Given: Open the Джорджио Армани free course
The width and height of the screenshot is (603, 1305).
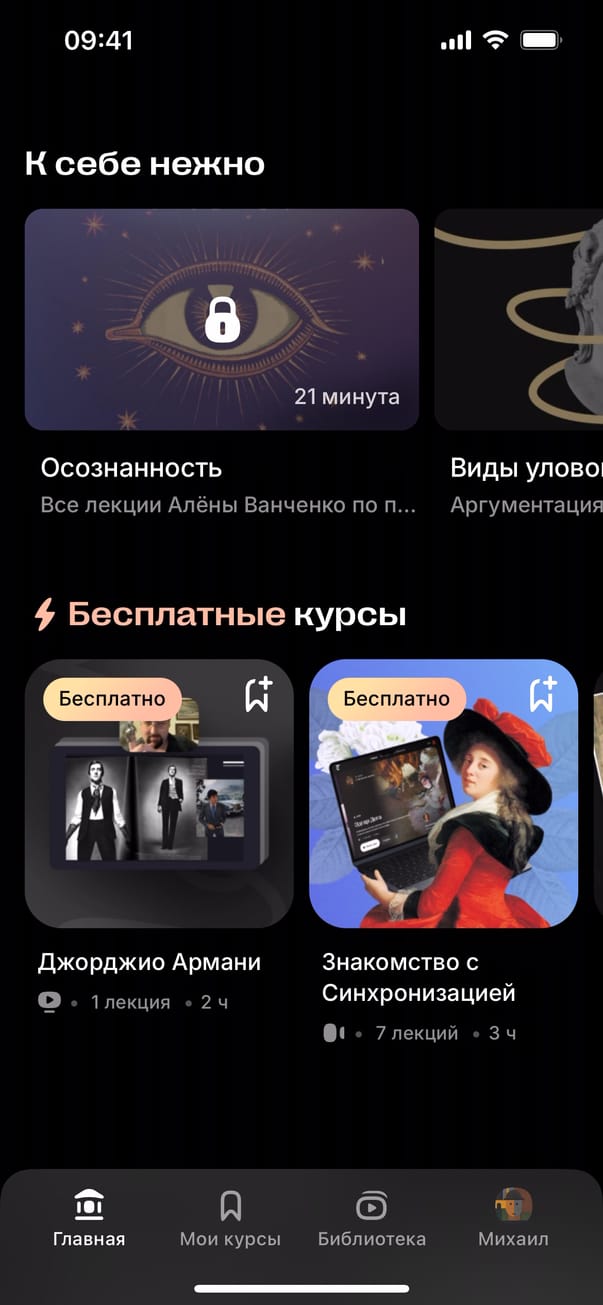Looking at the screenshot, I should [159, 793].
